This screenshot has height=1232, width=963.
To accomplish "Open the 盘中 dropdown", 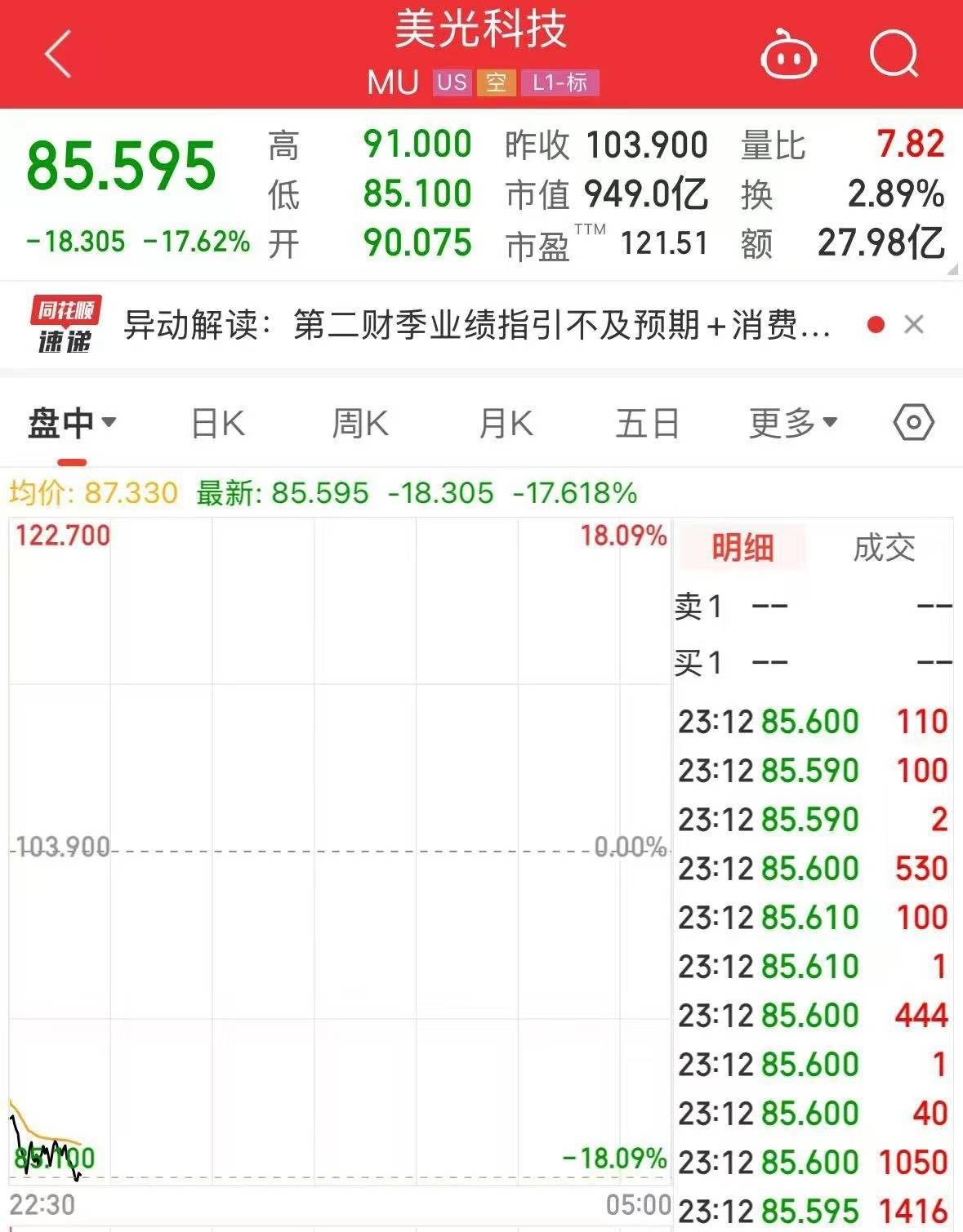I will pos(74,422).
